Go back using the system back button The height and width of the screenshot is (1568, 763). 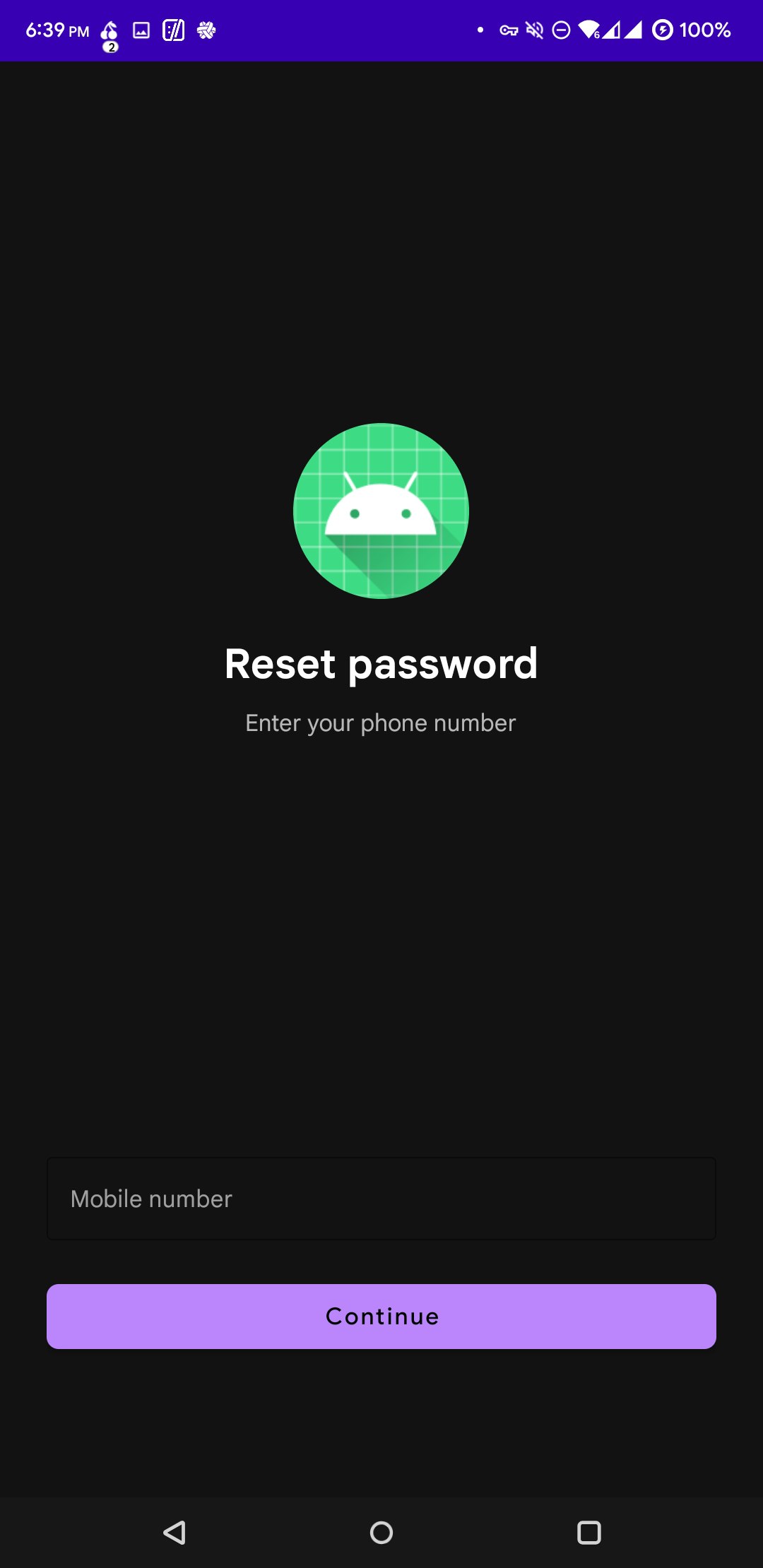point(175,1533)
